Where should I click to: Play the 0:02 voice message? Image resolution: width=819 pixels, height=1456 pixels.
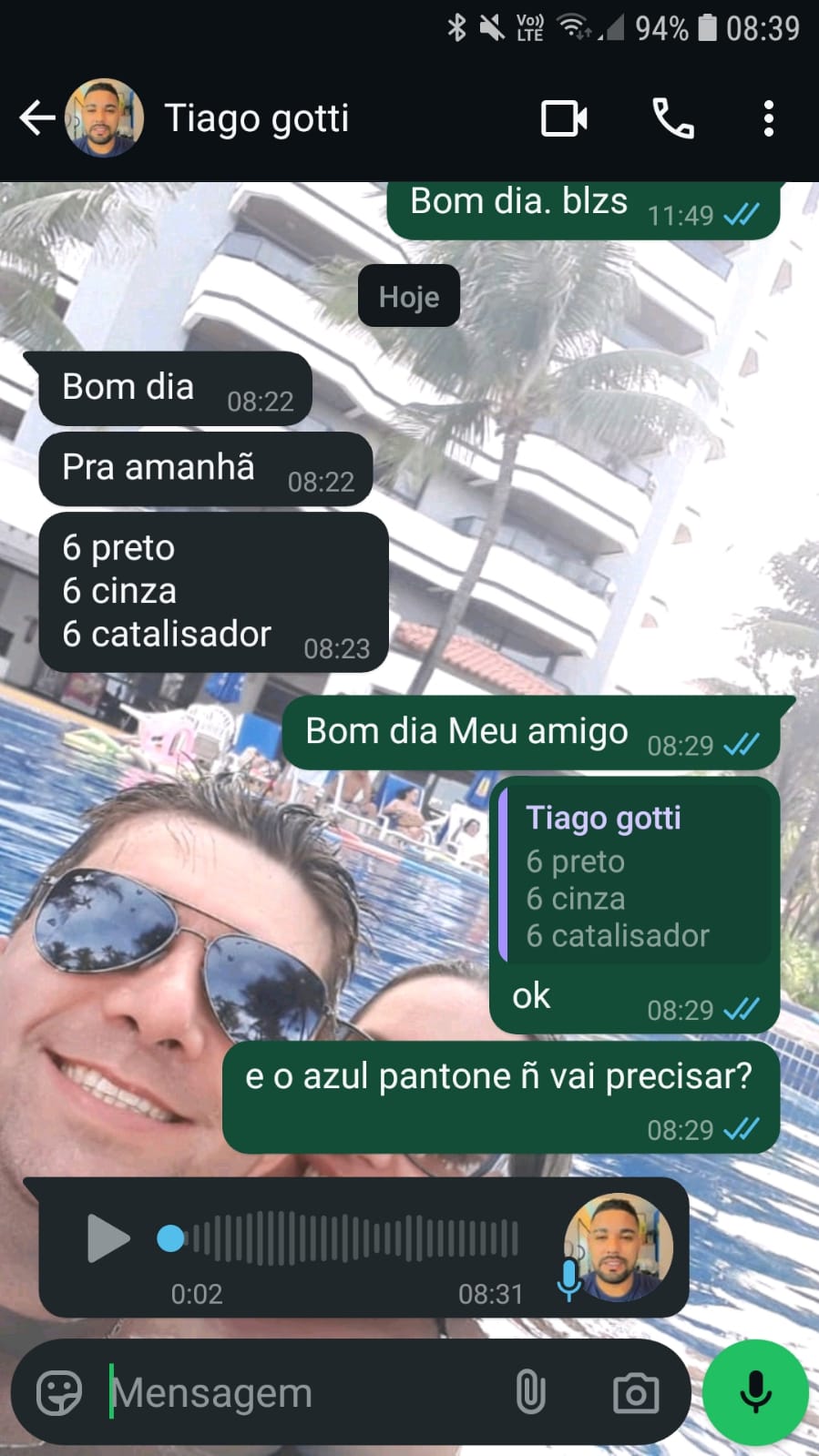107,1238
